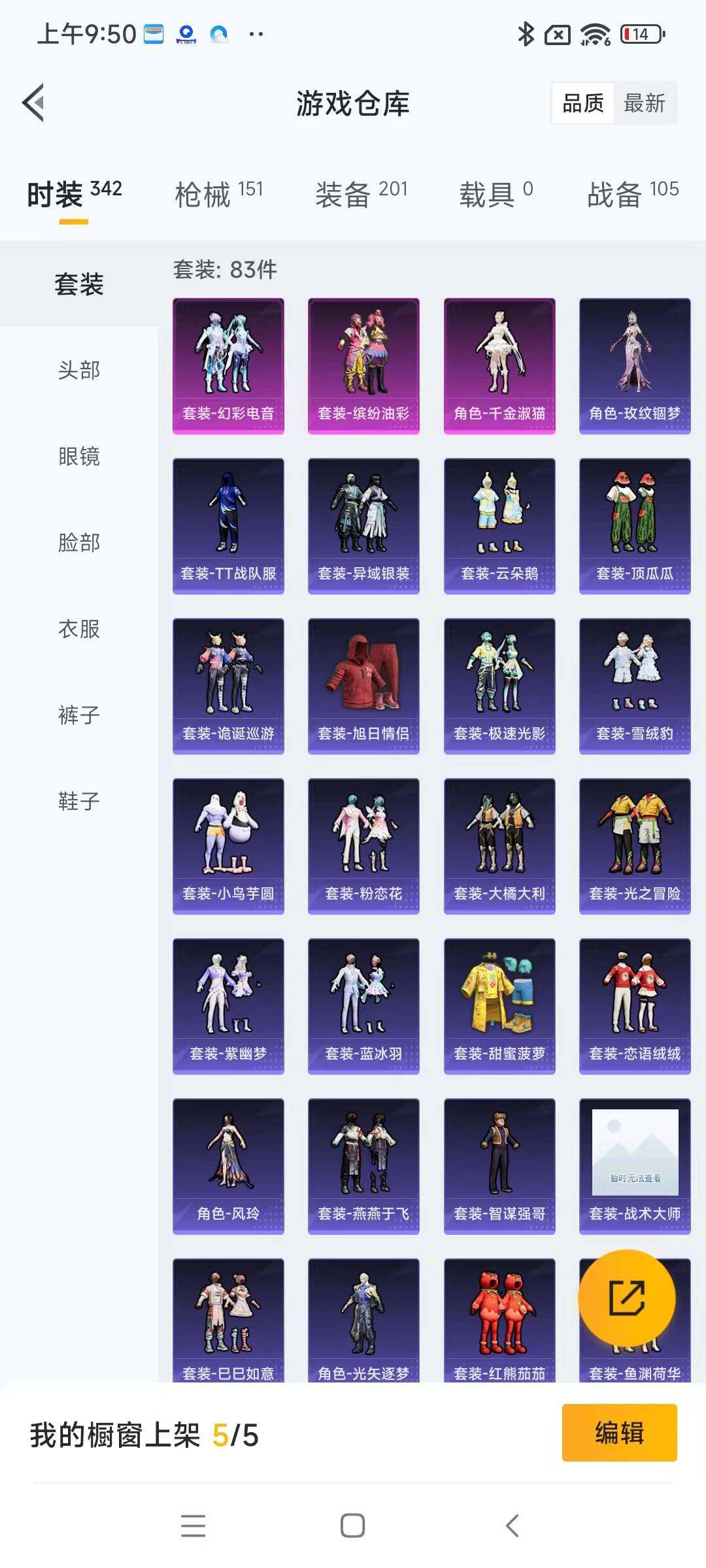The width and height of the screenshot is (706, 1568).
Task: Switch to the 战备 tab
Action: pos(633,194)
